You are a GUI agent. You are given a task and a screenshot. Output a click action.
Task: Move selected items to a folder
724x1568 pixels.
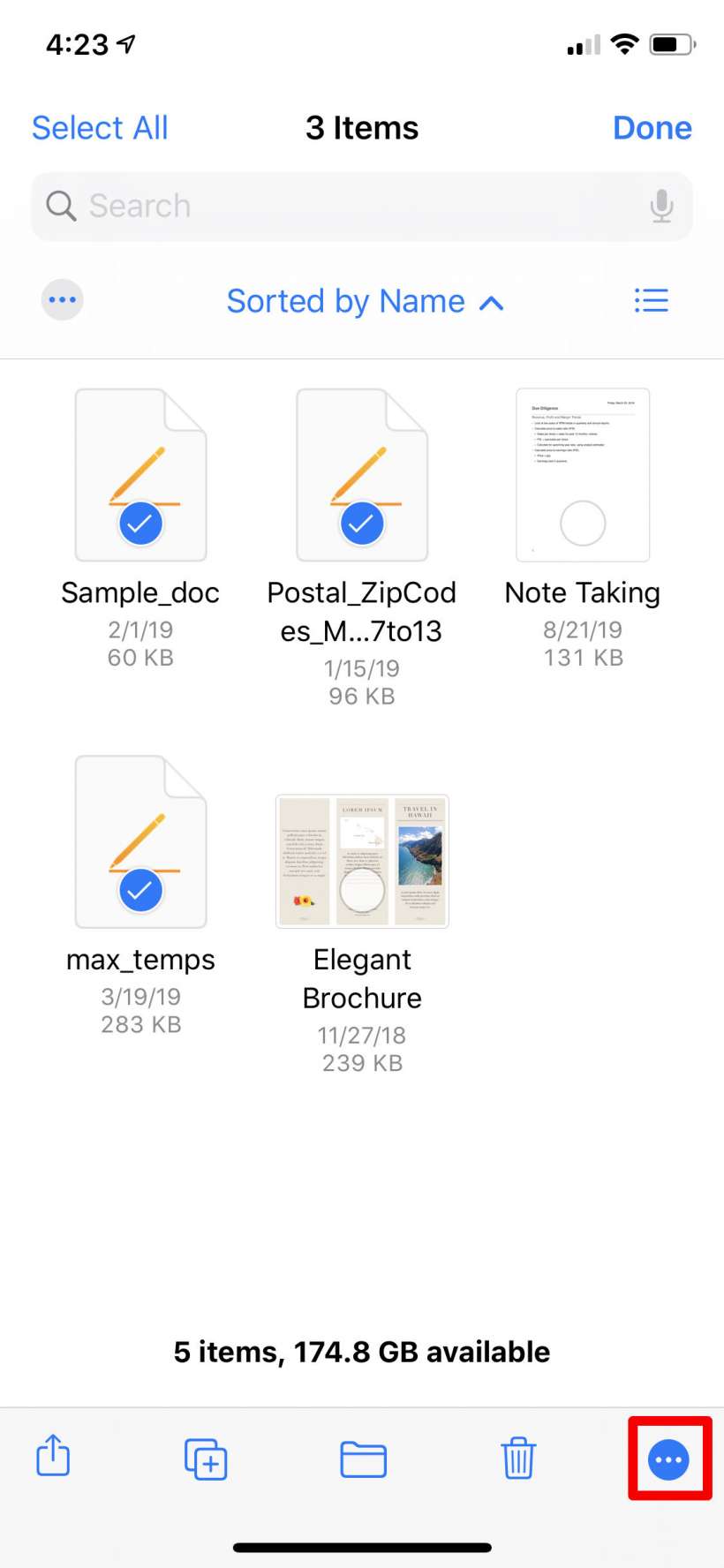[363, 1459]
